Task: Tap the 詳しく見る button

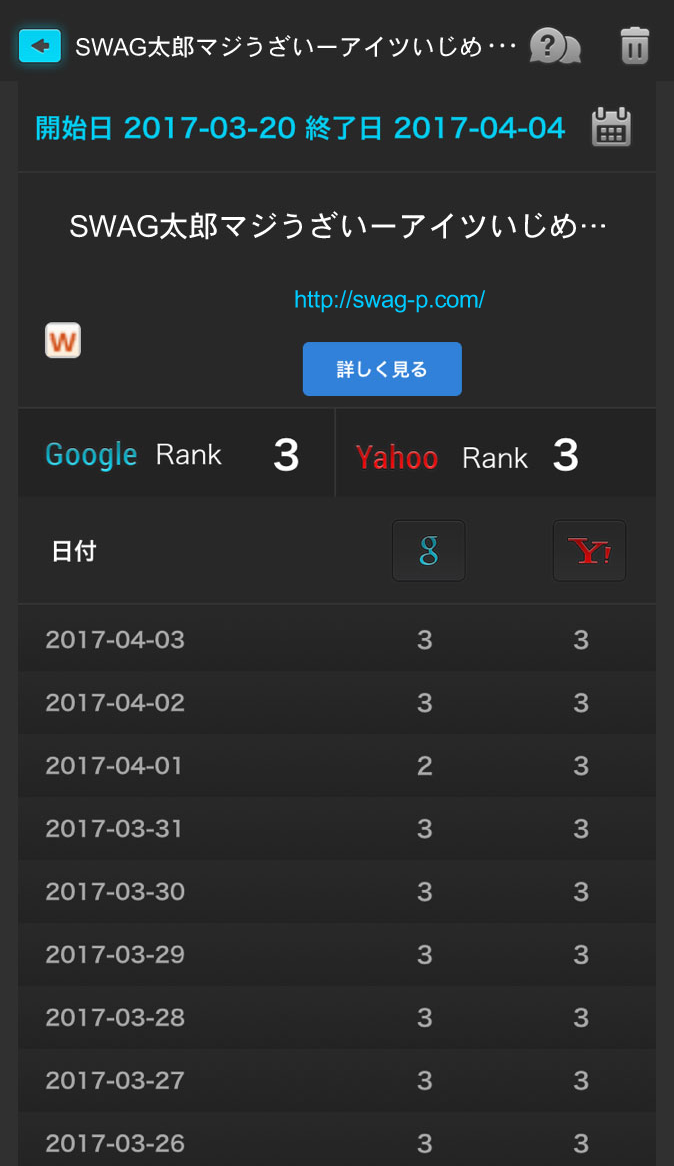Action: pyautogui.click(x=382, y=369)
